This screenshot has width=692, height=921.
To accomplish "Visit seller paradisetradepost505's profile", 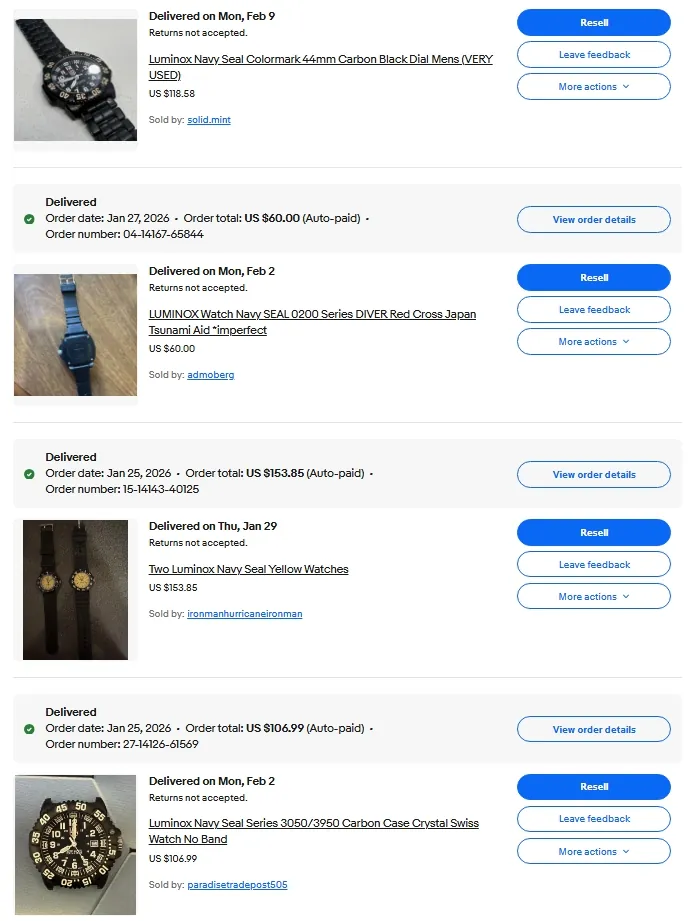I will pos(237,885).
